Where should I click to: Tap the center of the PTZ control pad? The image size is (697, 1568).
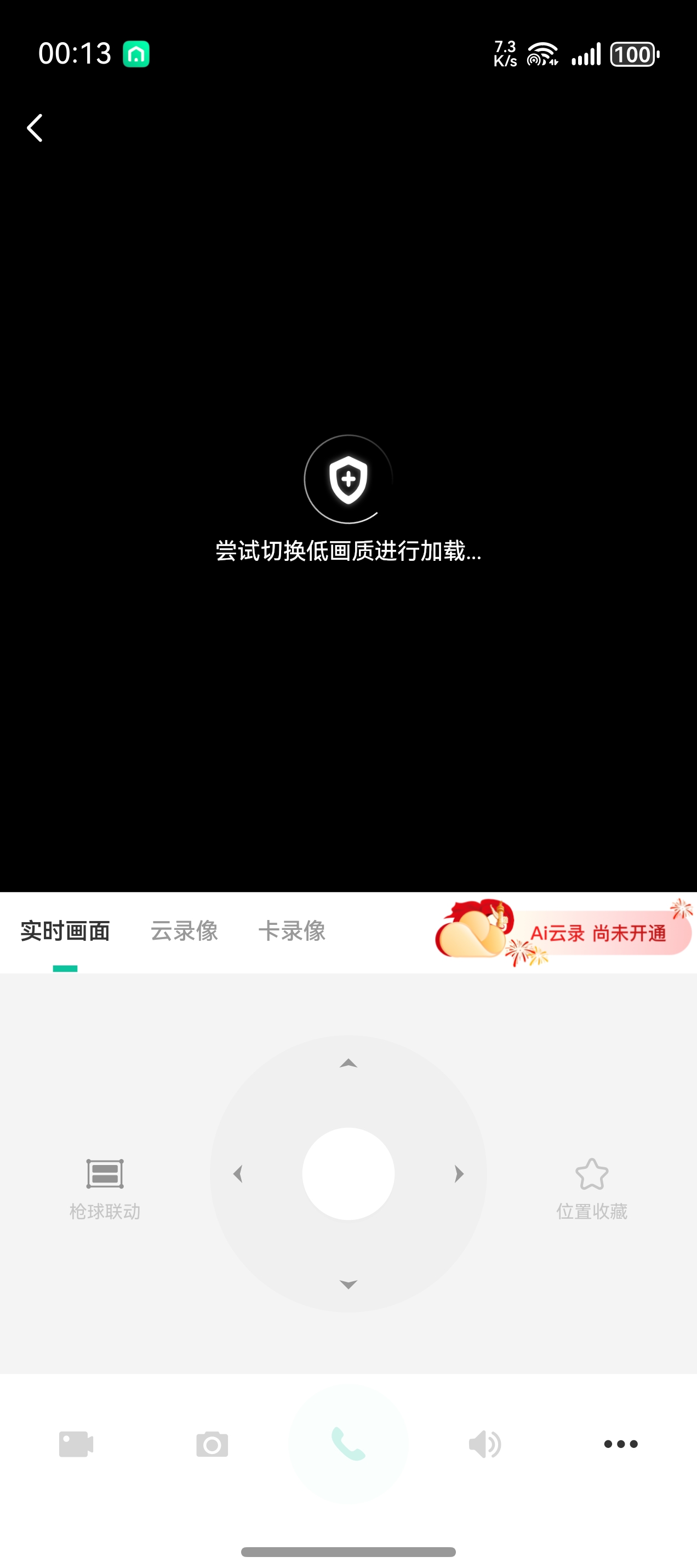348,1174
